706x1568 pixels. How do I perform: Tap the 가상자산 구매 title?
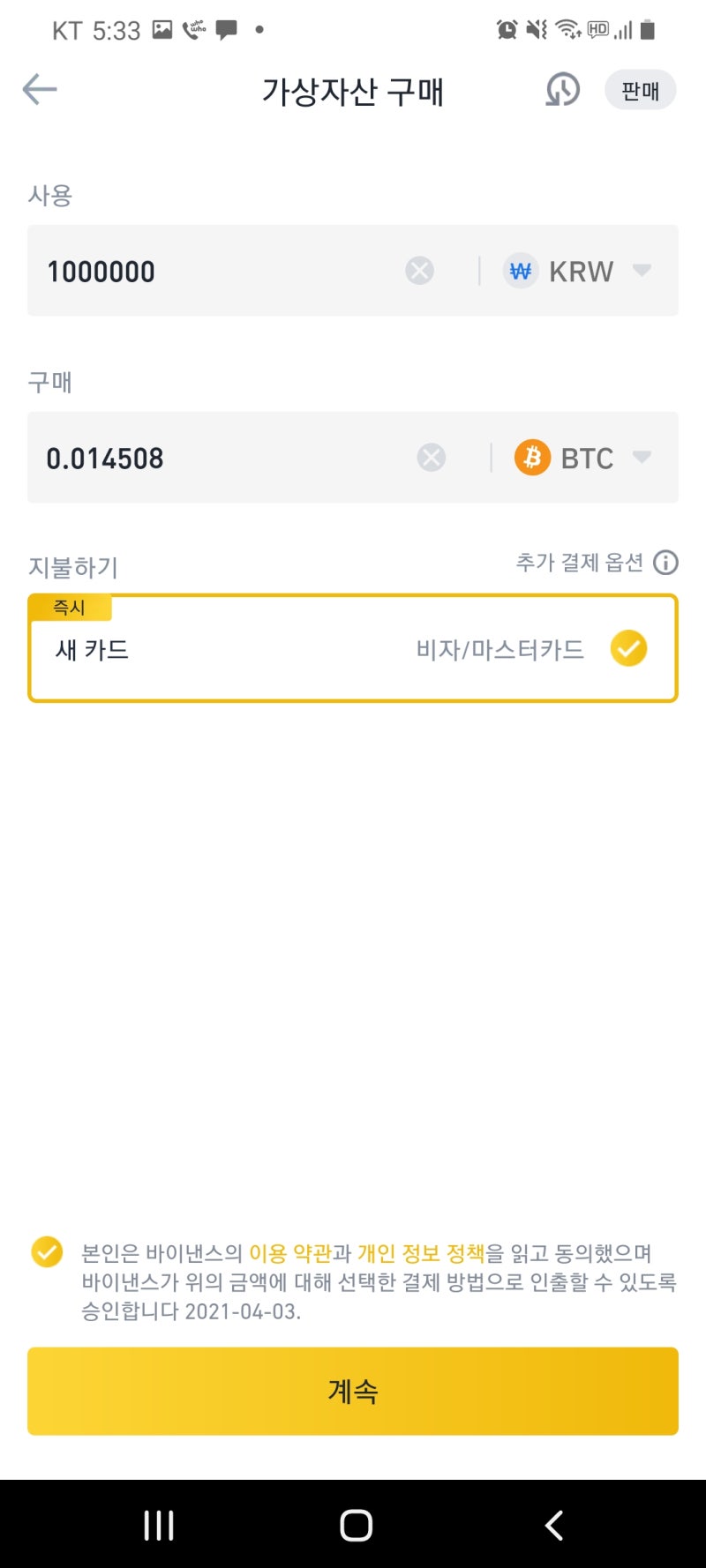(x=353, y=91)
